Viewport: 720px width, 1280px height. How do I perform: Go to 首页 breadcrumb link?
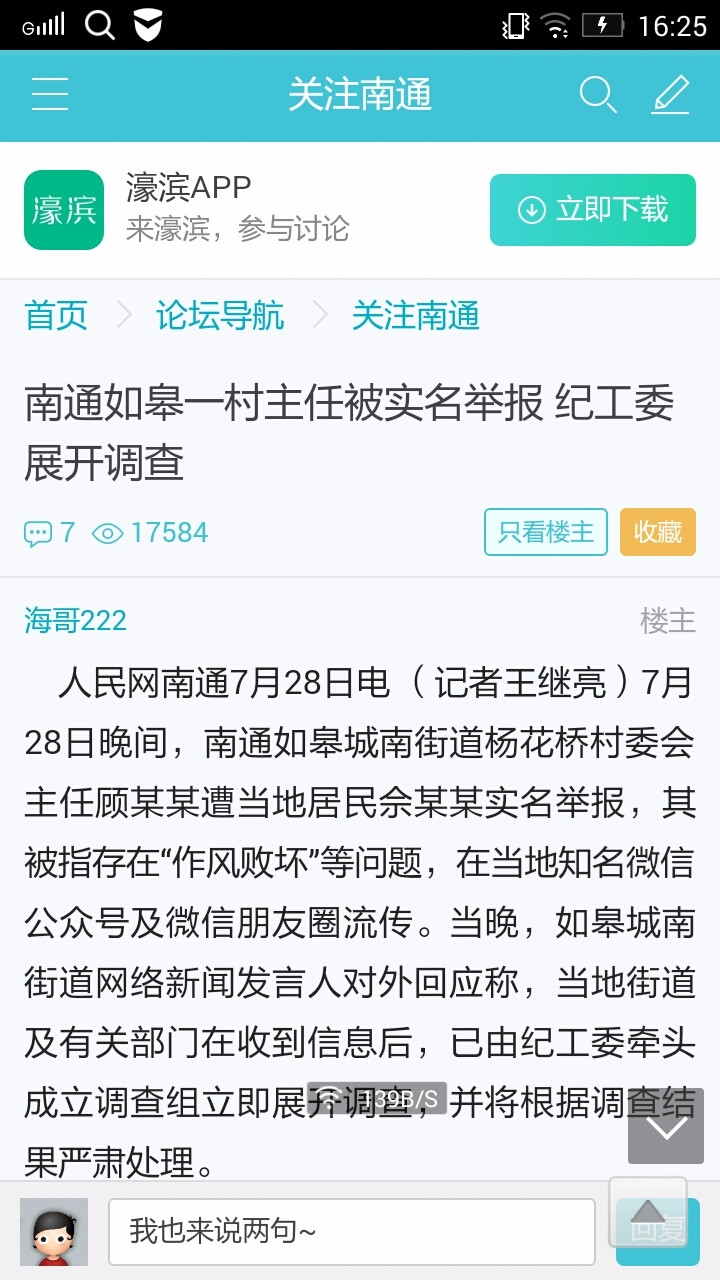[x=56, y=316]
